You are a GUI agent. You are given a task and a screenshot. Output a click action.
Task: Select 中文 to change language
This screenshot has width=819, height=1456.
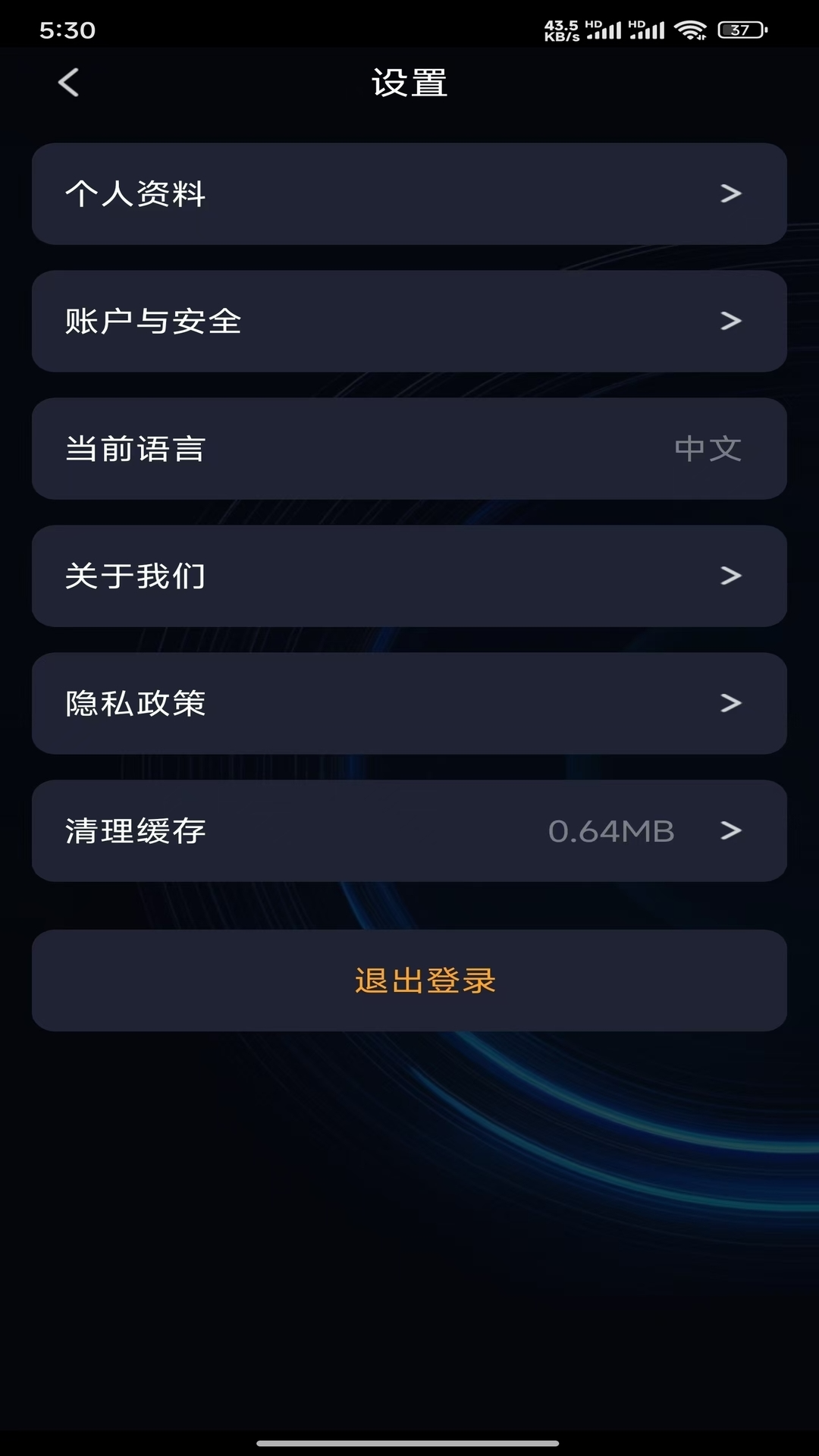[708, 448]
